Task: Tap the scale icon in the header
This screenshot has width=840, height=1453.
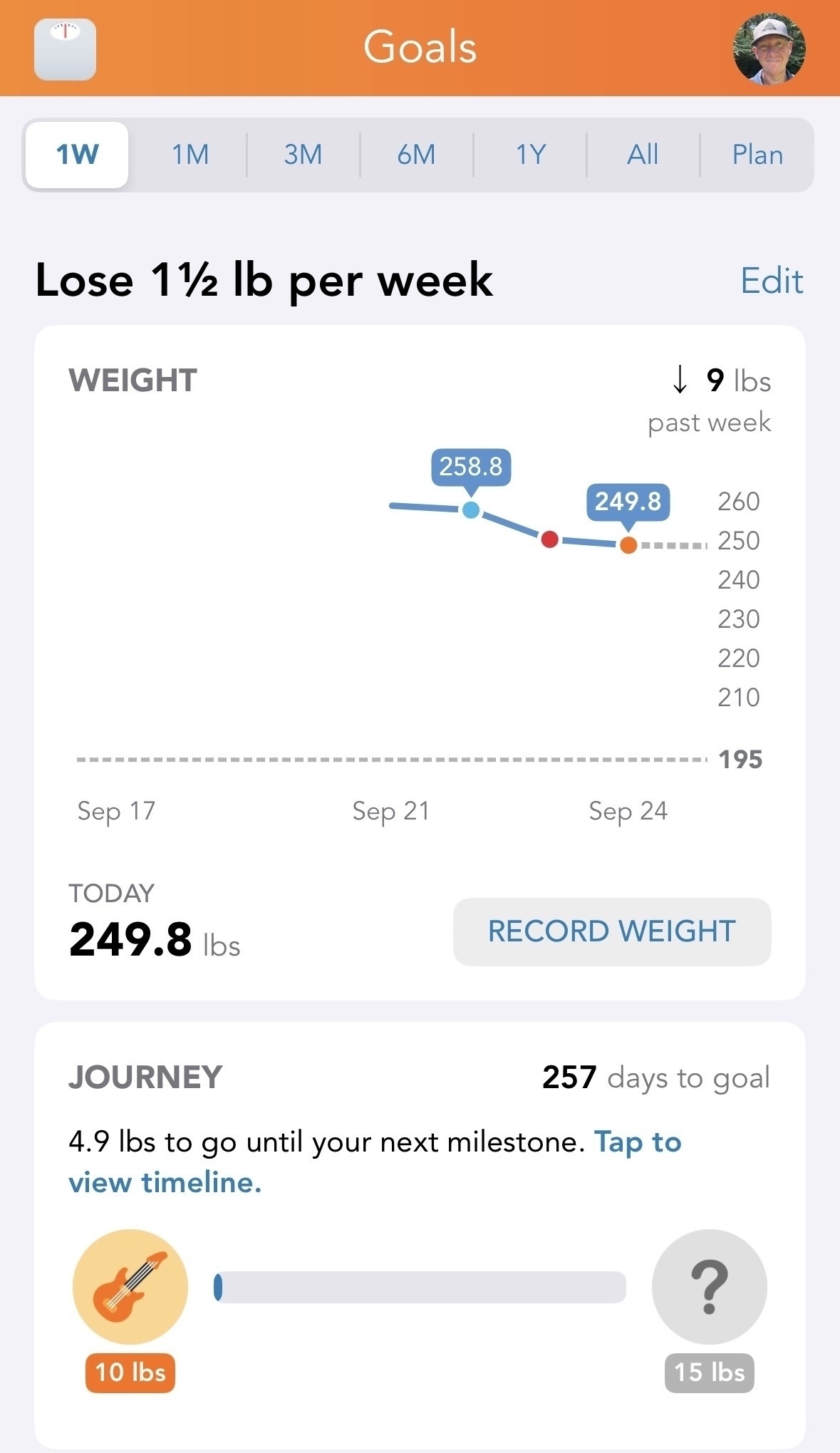Action: [65, 49]
